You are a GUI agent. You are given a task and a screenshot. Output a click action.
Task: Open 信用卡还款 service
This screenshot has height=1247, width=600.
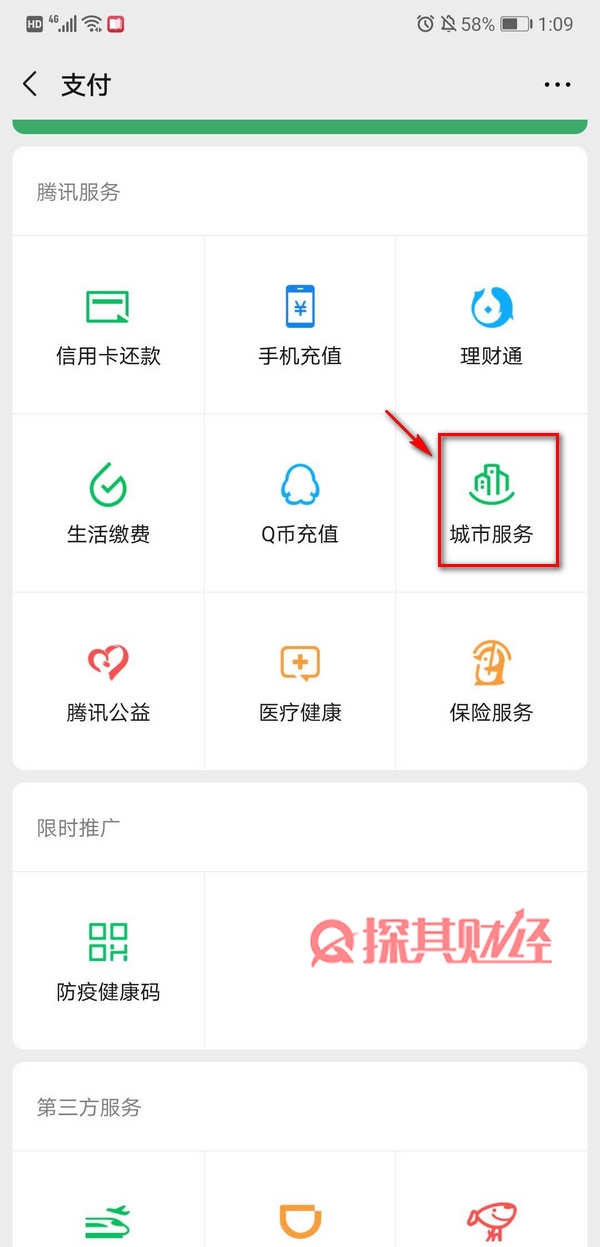click(x=108, y=325)
